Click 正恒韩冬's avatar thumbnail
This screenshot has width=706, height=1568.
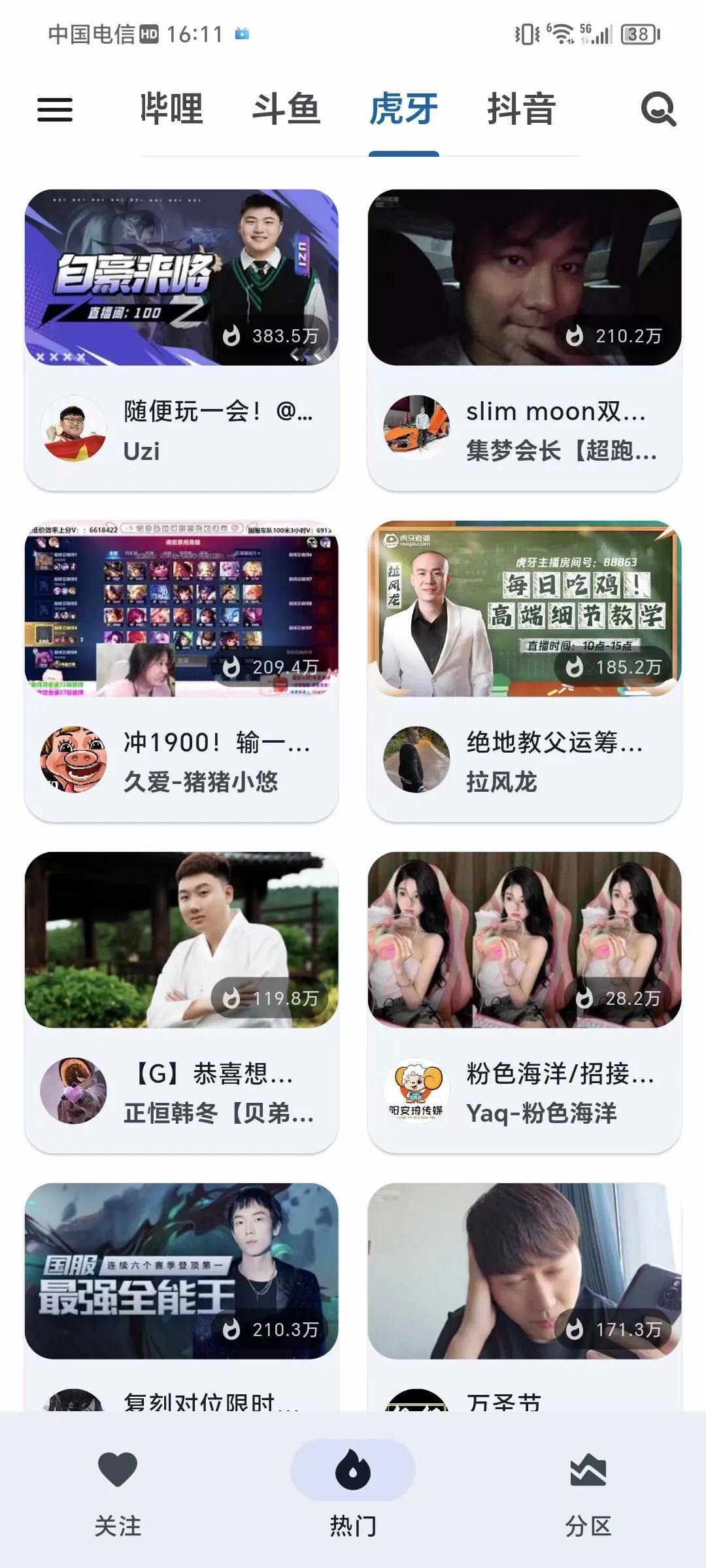click(x=76, y=1089)
